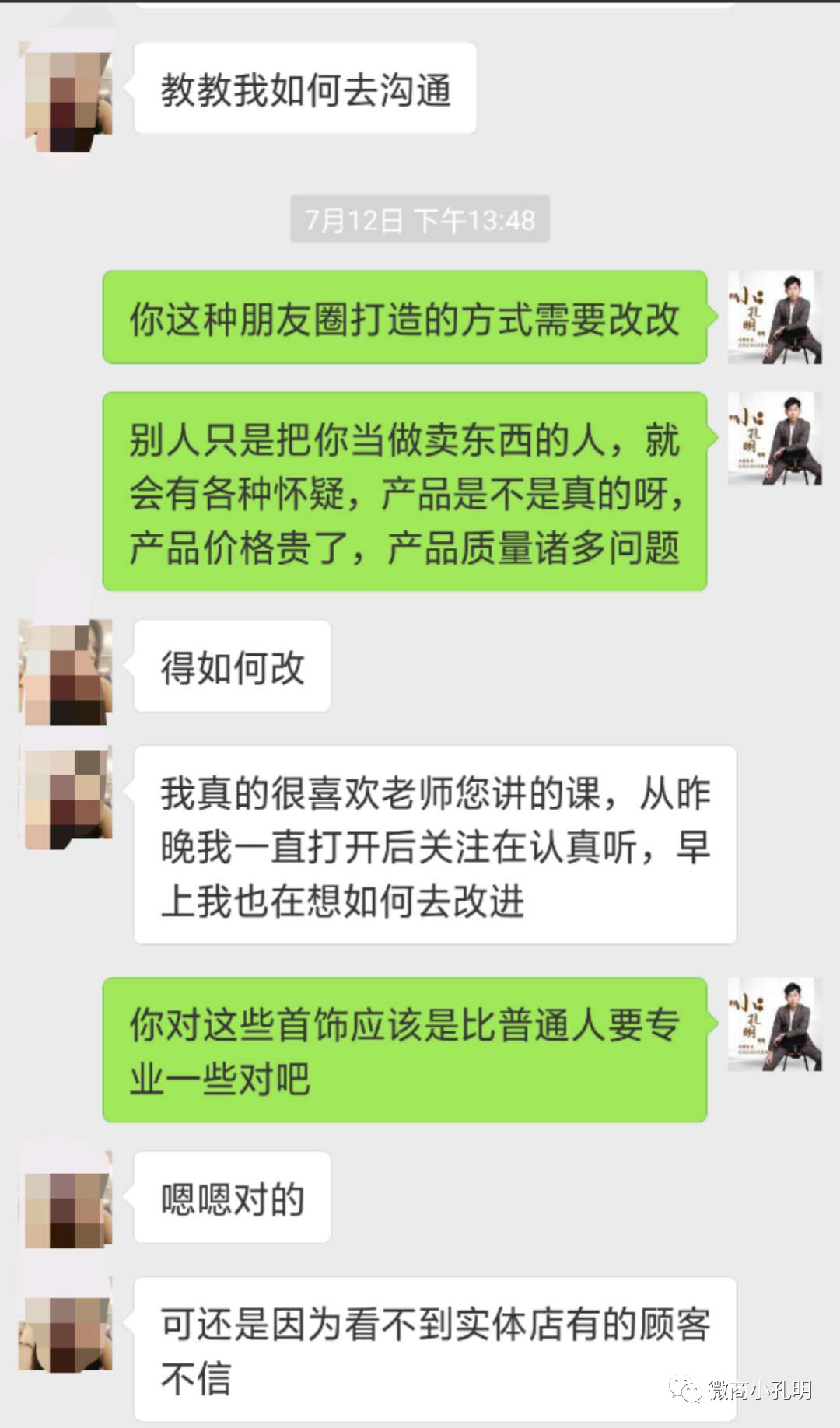
Task: Tap the message "得如何改"
Action: coord(231,667)
